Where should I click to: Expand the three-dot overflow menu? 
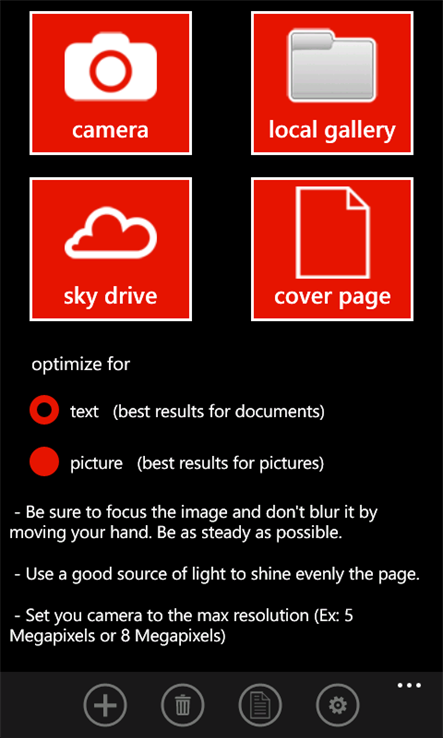pyautogui.click(x=409, y=685)
